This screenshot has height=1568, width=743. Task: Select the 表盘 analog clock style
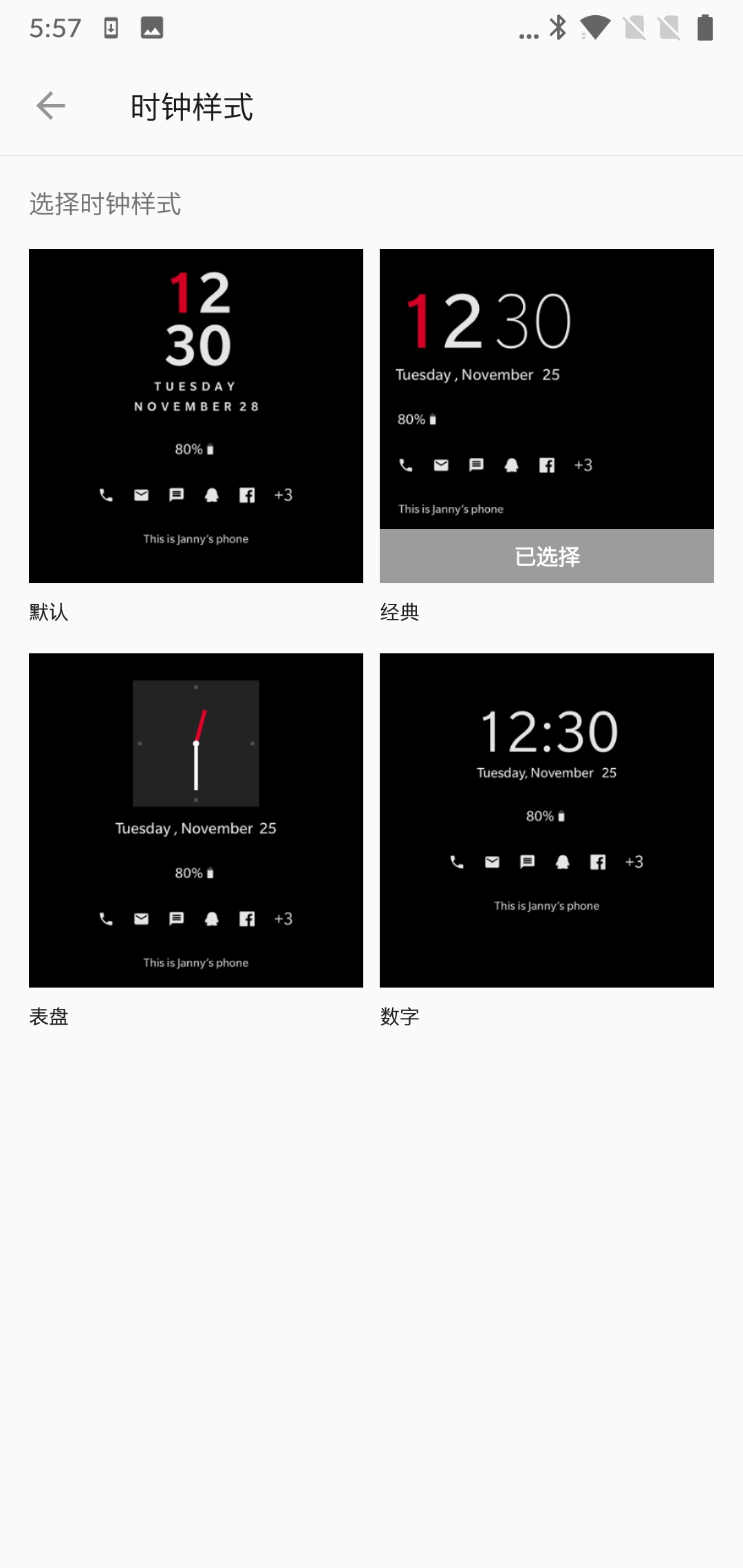click(x=195, y=818)
